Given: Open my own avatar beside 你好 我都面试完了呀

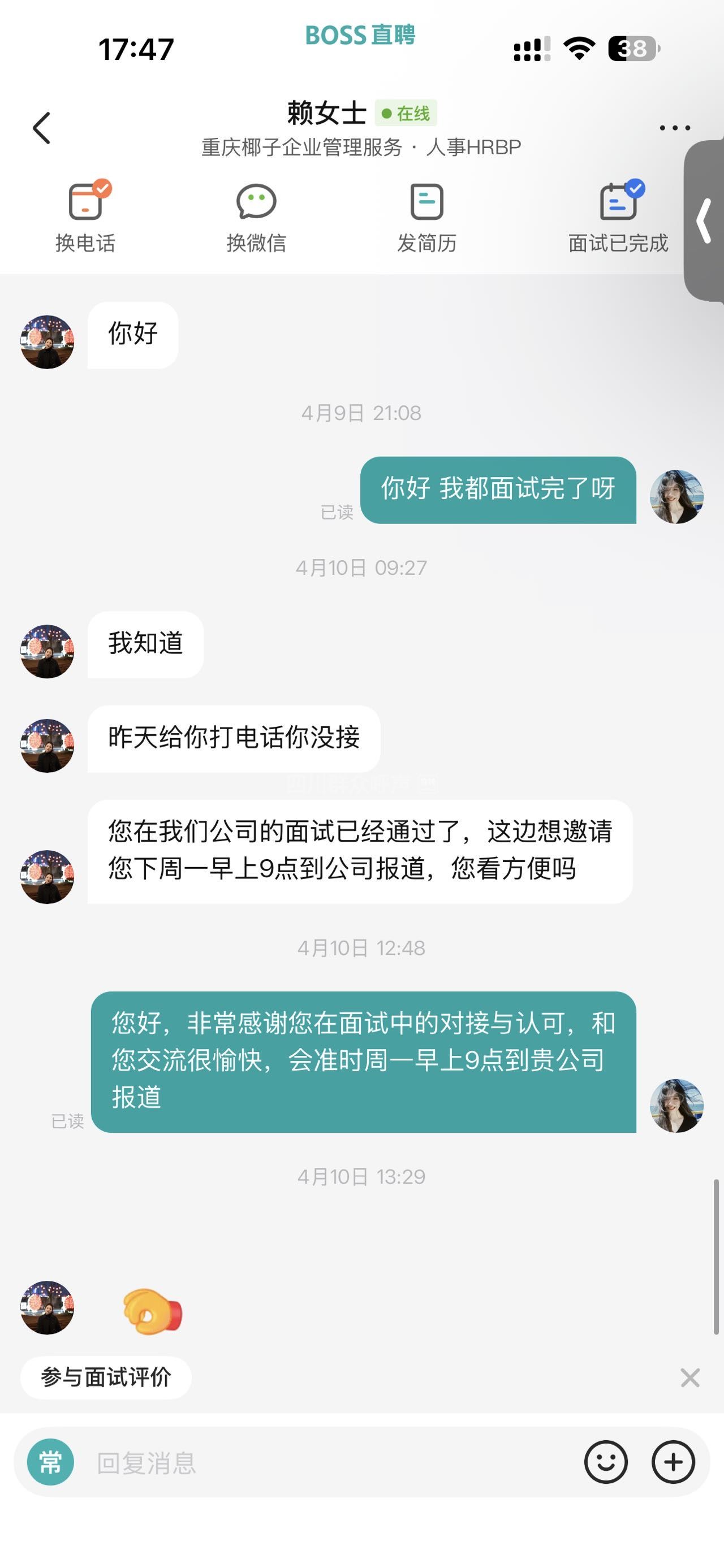Looking at the screenshot, I should [x=676, y=496].
